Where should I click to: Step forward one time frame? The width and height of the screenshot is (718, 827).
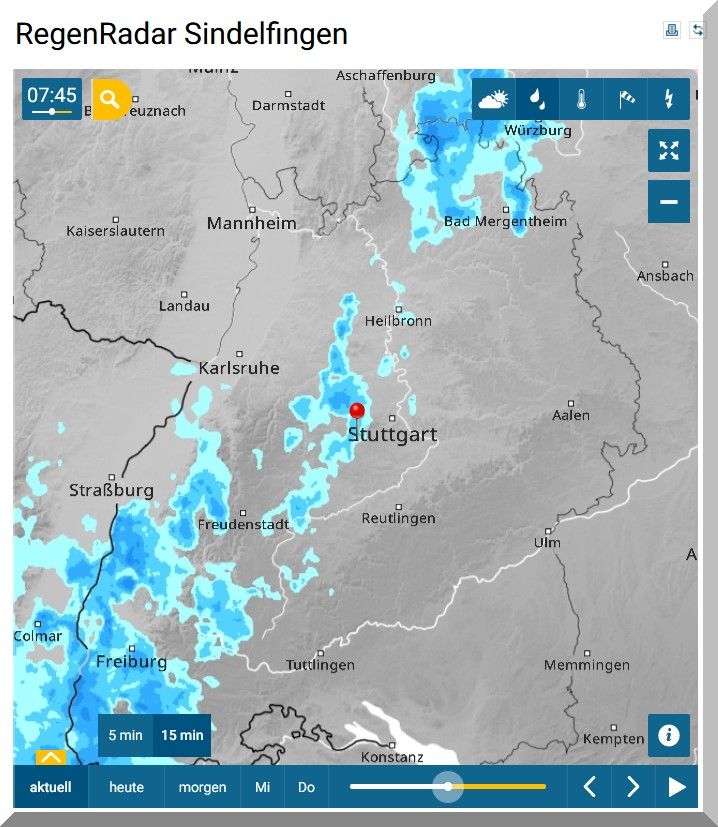tap(633, 787)
